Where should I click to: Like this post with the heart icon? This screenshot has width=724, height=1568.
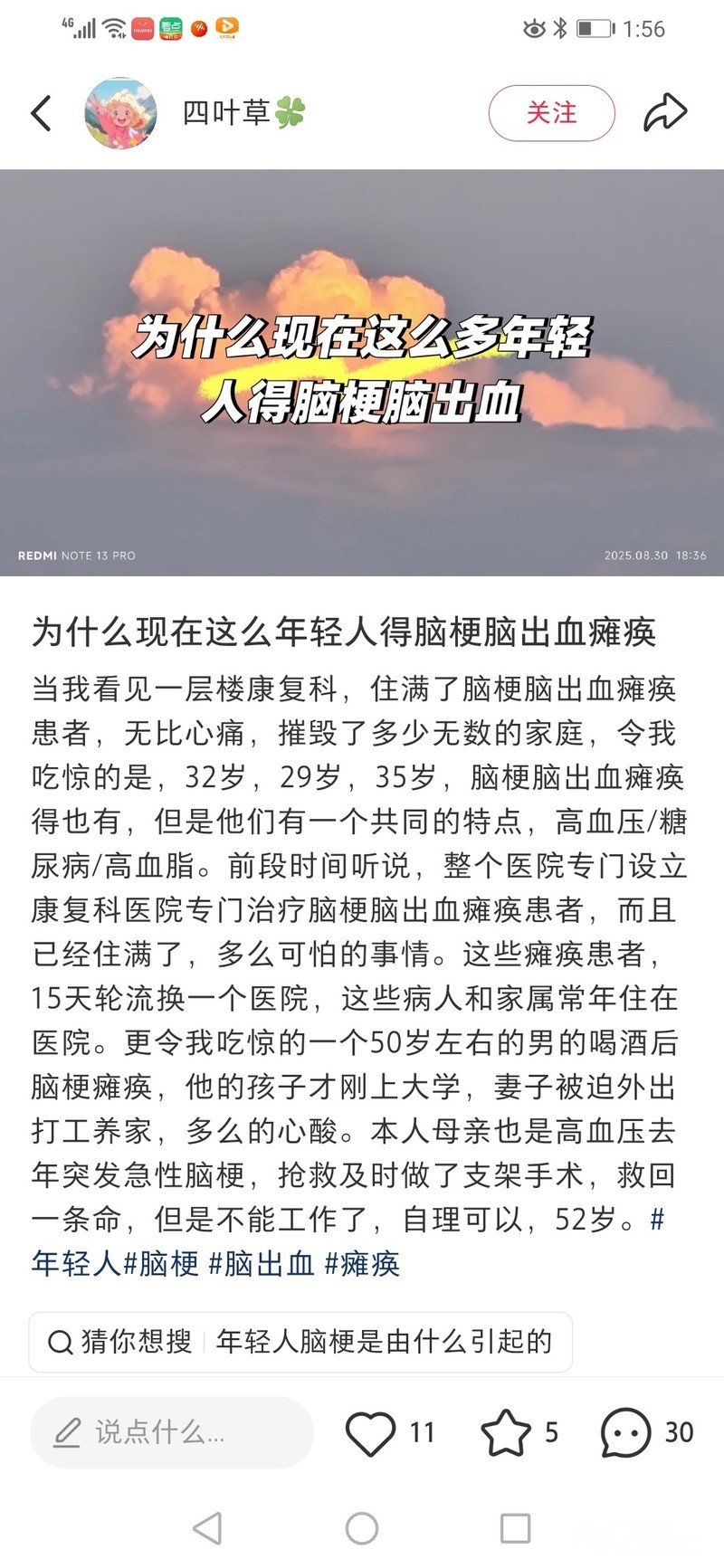[x=370, y=1432]
